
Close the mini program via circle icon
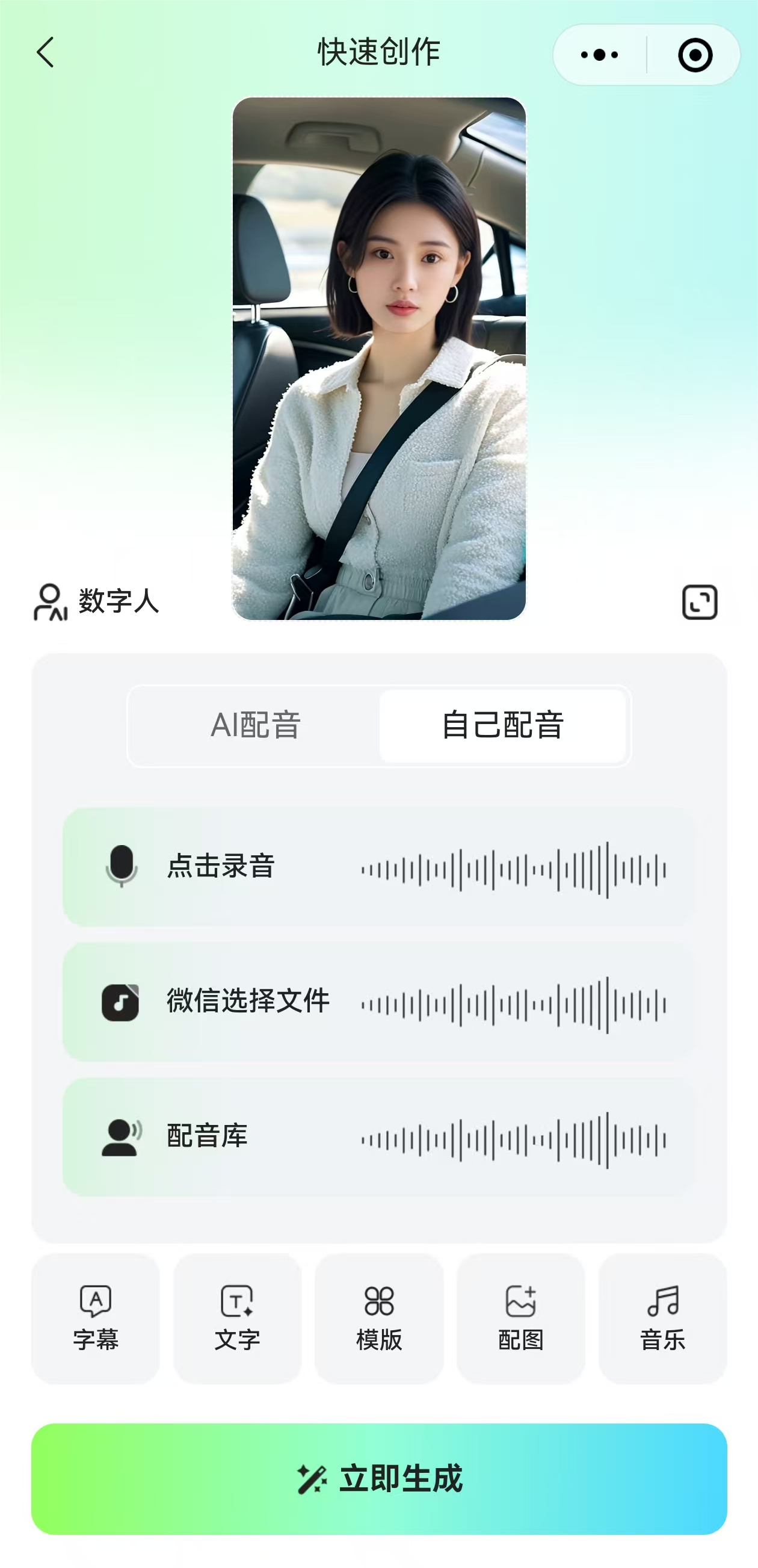(x=695, y=55)
